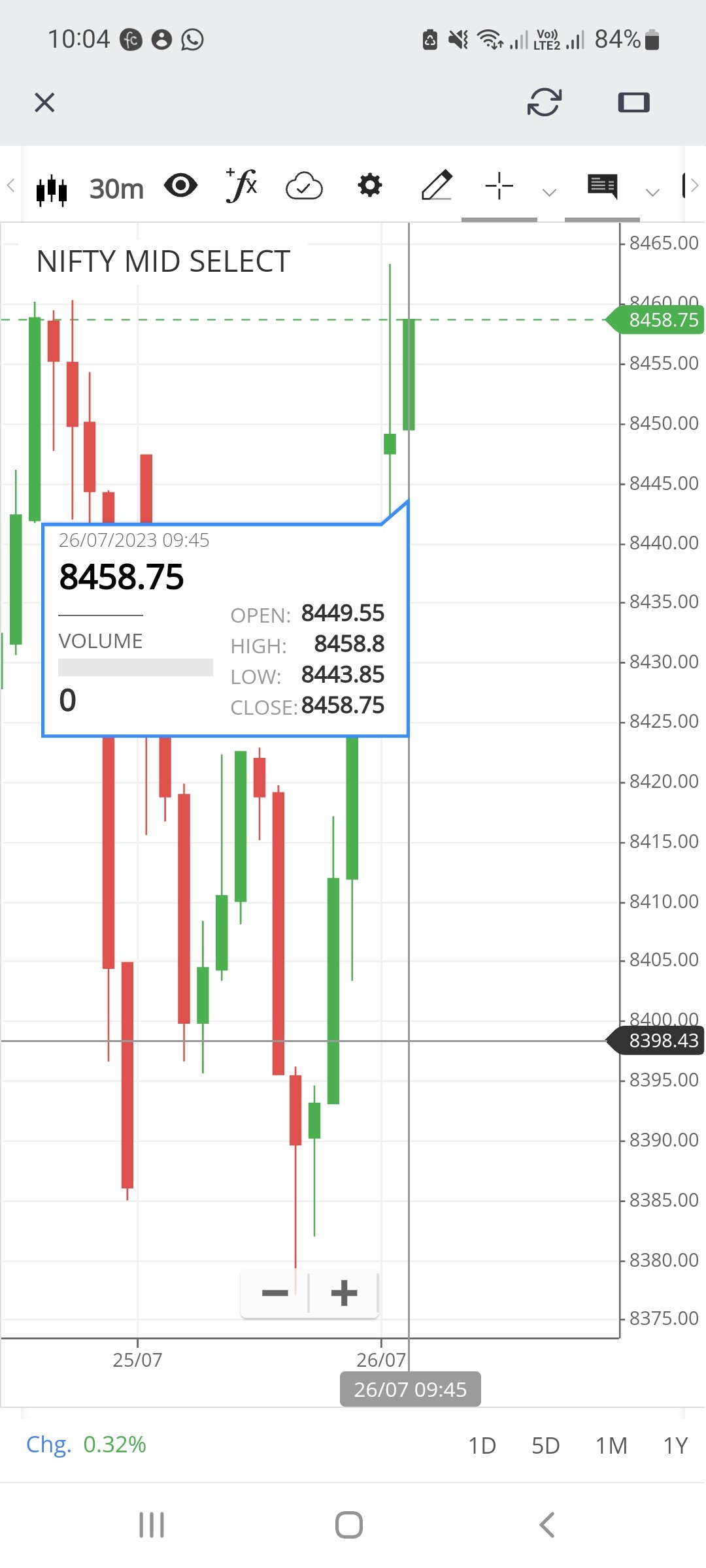Zoom in the chart with plus
Viewport: 706px width, 1568px height.
pos(345,1293)
